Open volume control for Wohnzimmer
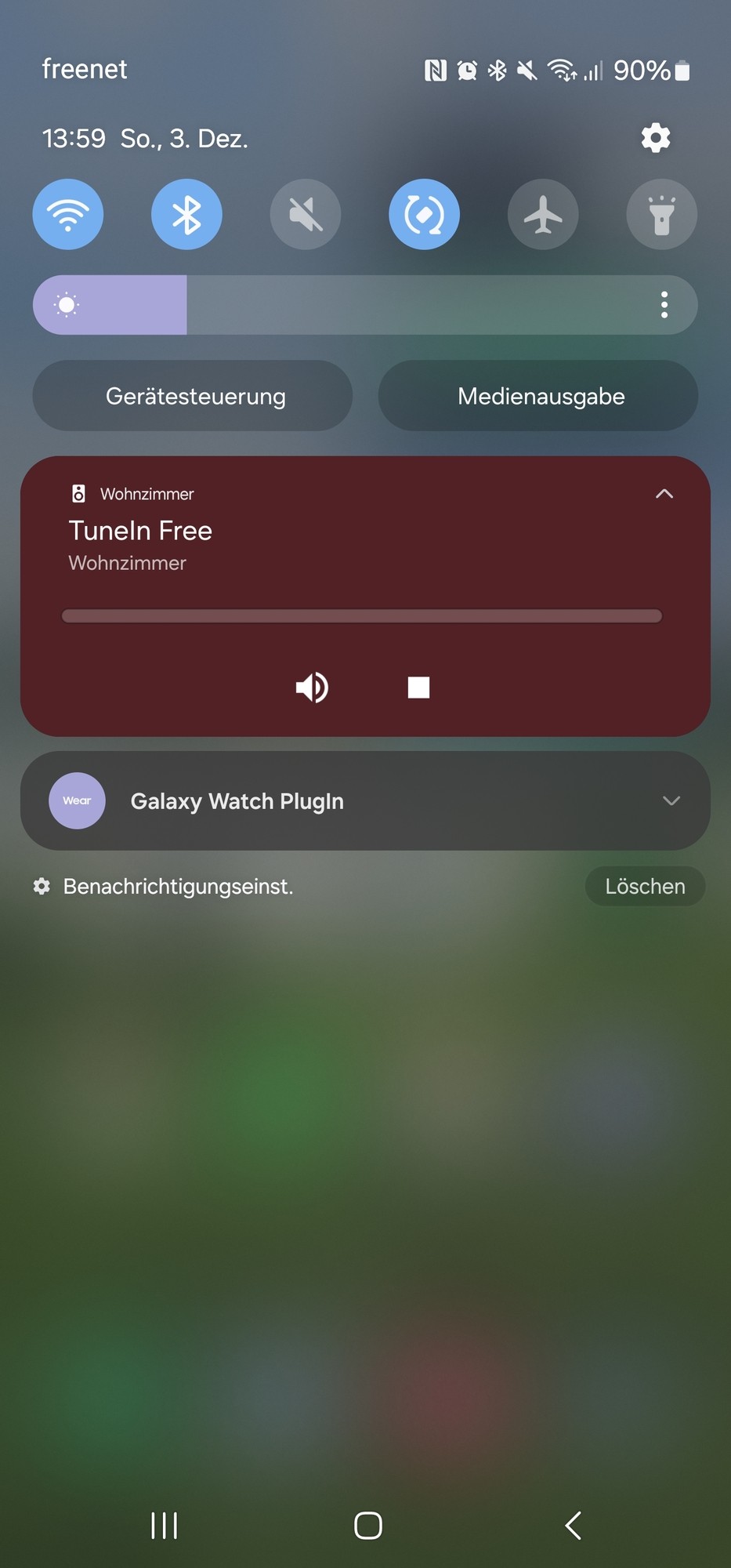 coord(312,688)
